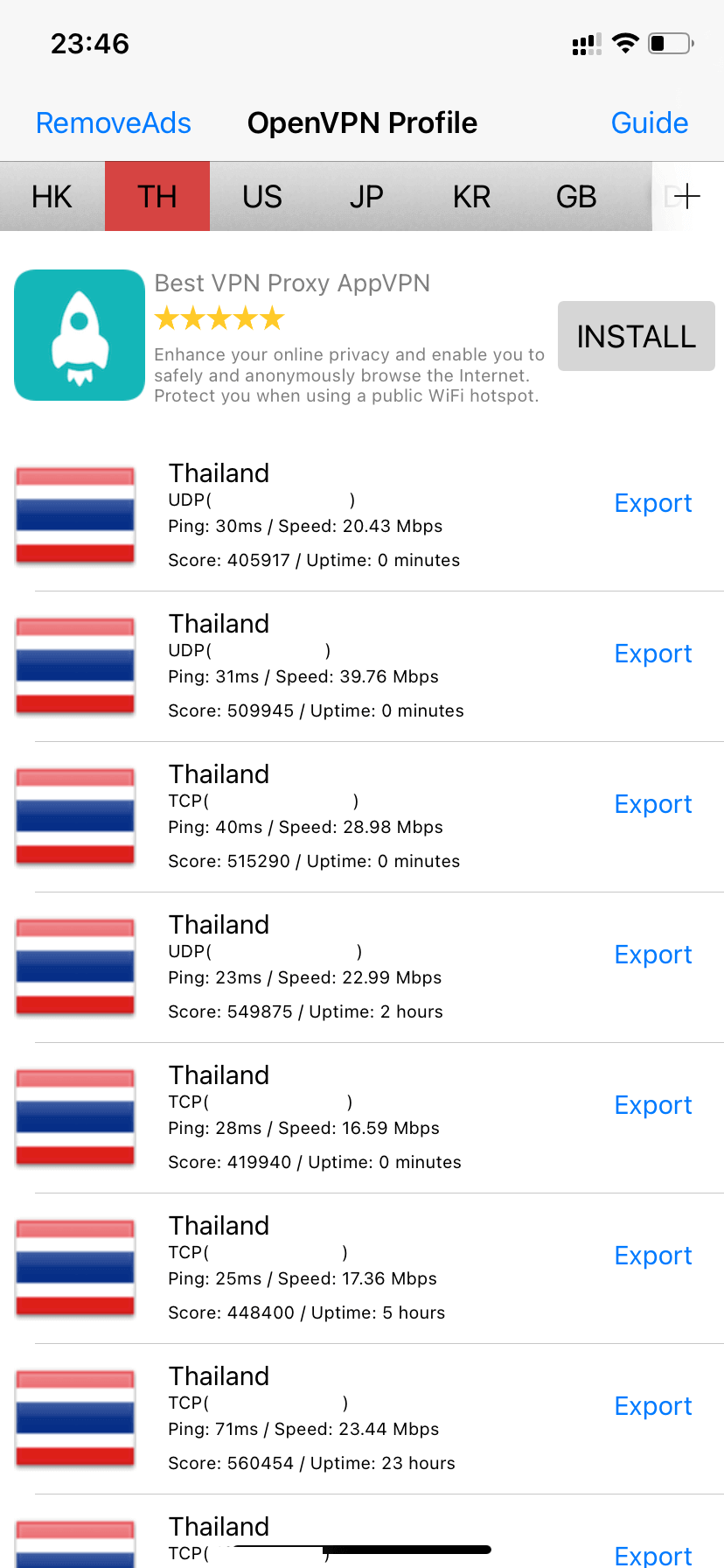Export the server with score 515290
This screenshot has width=724, height=1568.
click(x=652, y=804)
